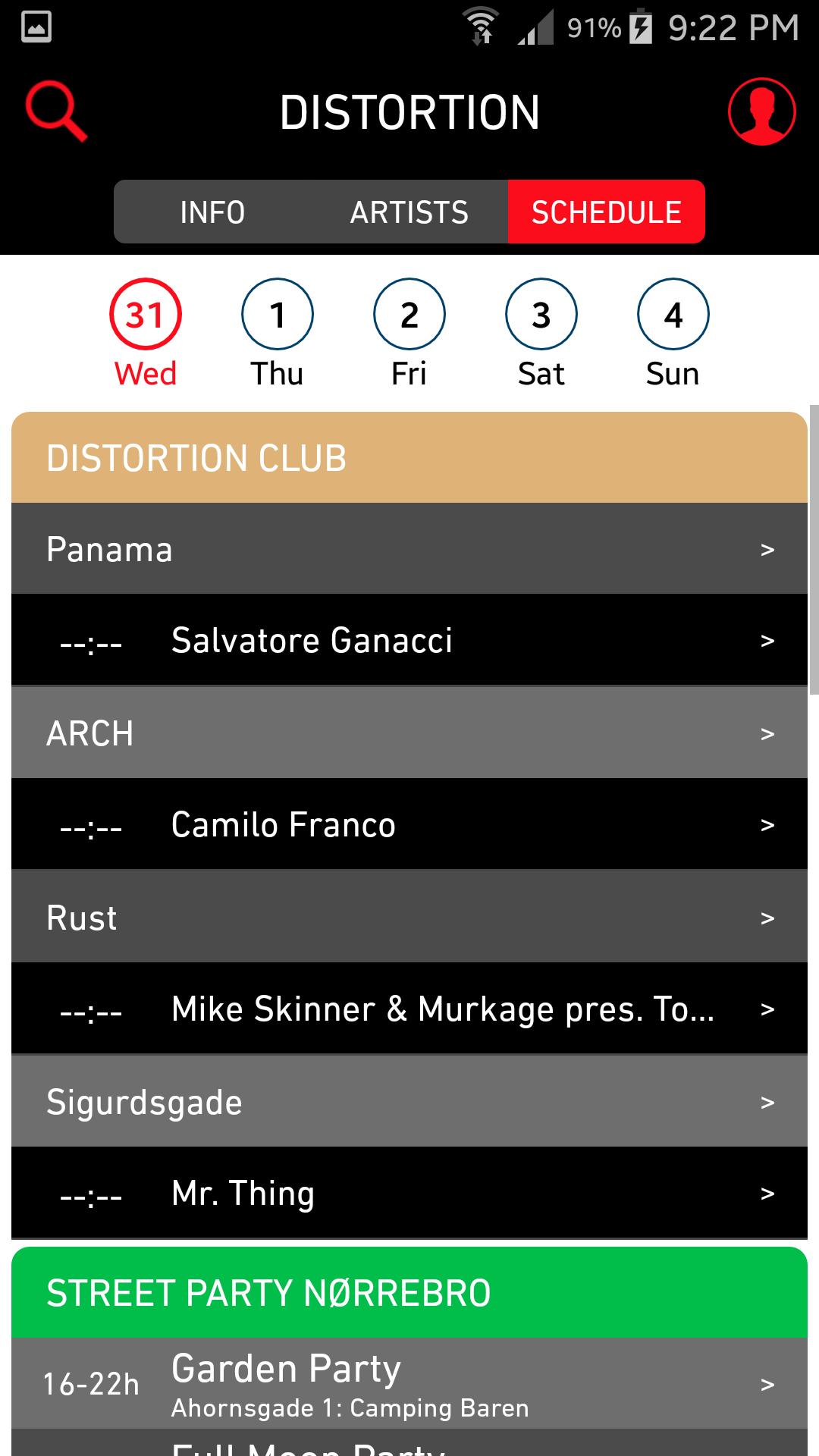Screen dimensions: 819x1456
Task: Select Sunday the 4th
Action: tap(673, 334)
